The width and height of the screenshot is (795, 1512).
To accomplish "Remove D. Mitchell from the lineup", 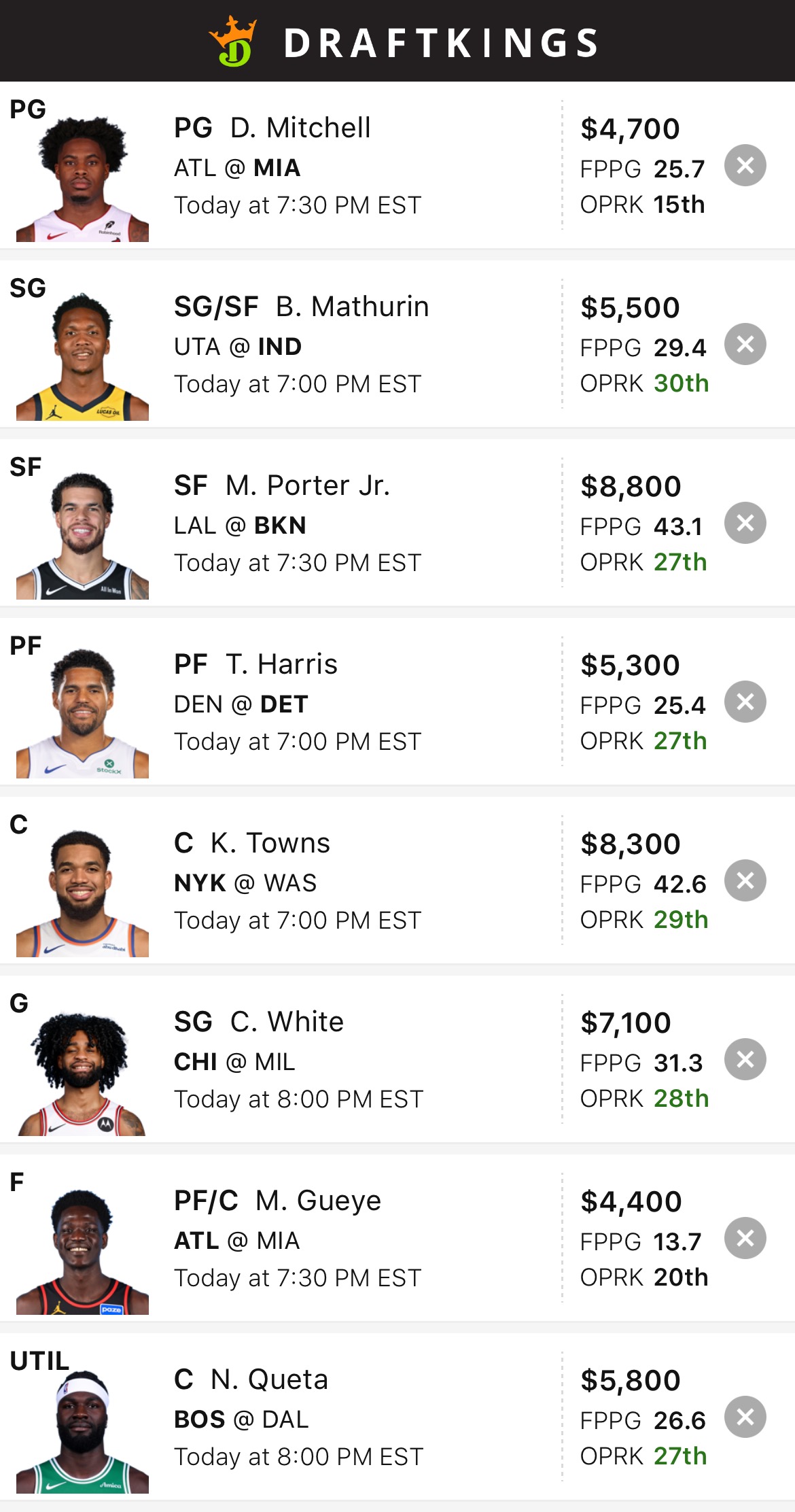I will (745, 165).
